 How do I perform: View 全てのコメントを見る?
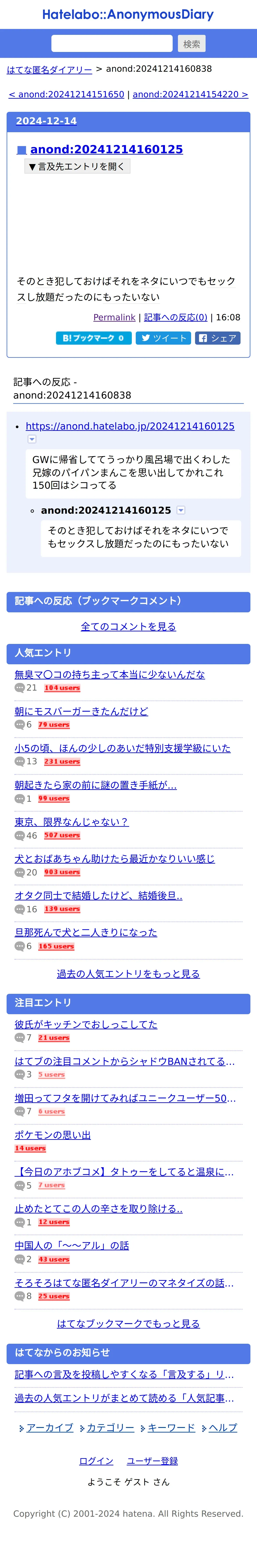pyautogui.click(x=128, y=626)
